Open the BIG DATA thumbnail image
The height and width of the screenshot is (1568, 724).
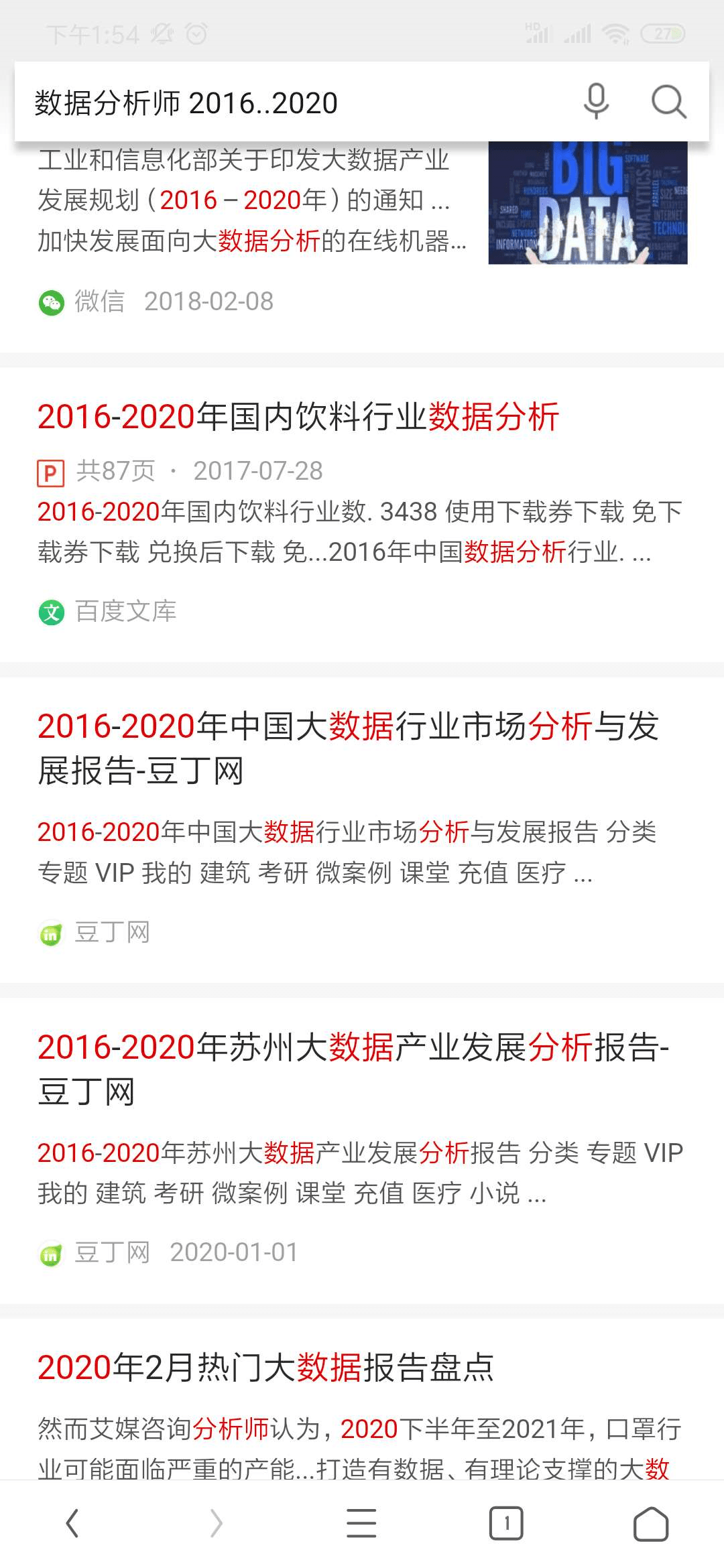point(588,203)
